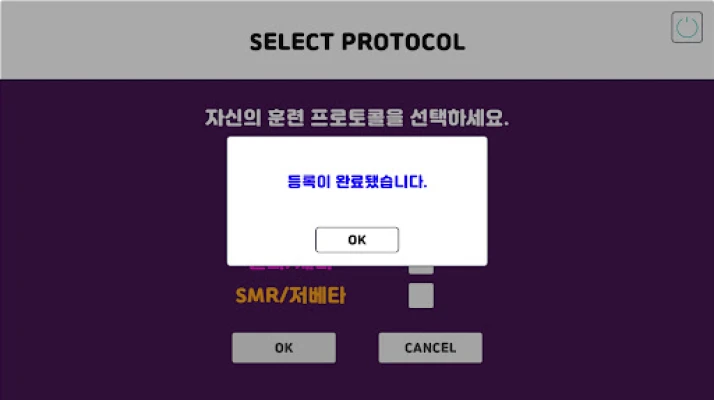Cancel the protocol selection
Viewport: 714px width, 400px height.
click(430, 348)
